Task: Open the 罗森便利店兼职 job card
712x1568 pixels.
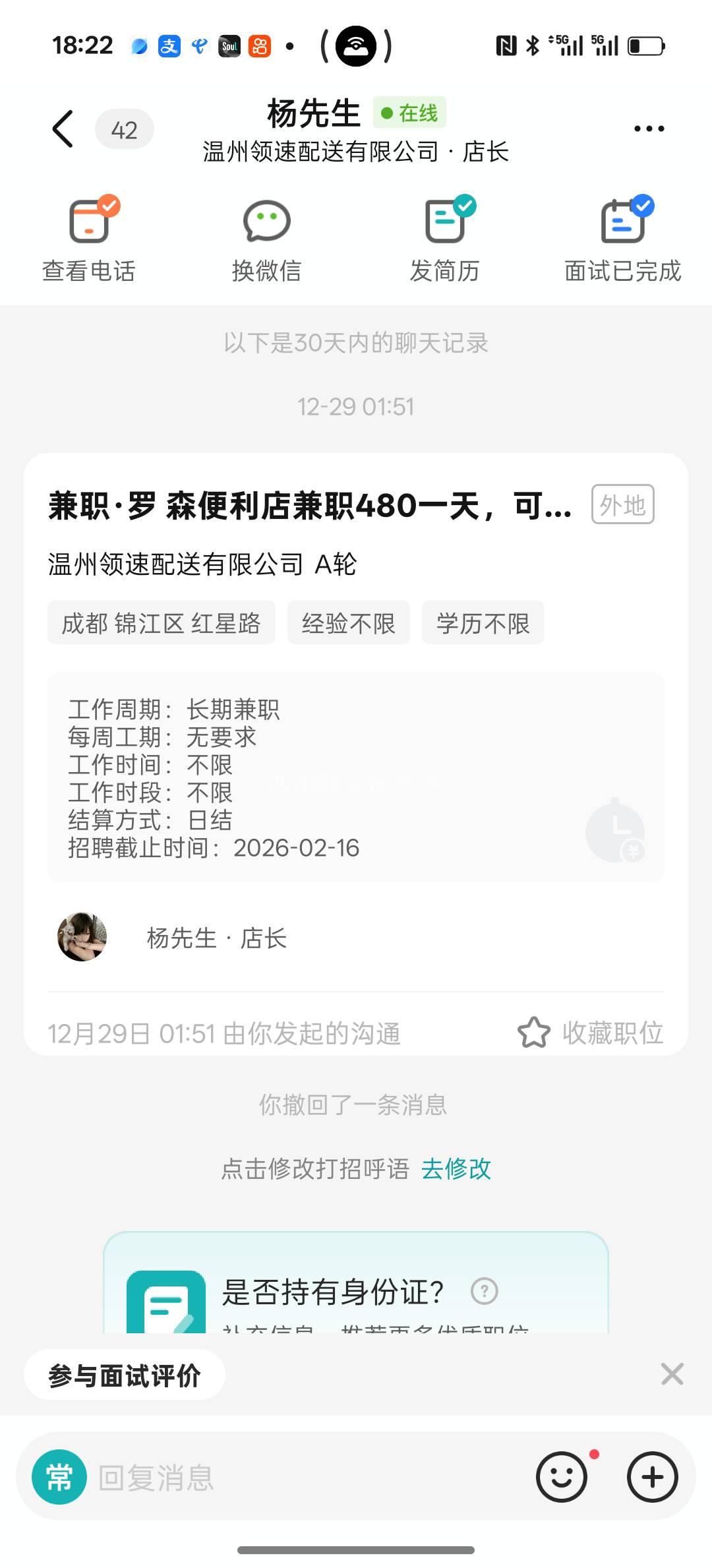Action: [x=310, y=506]
